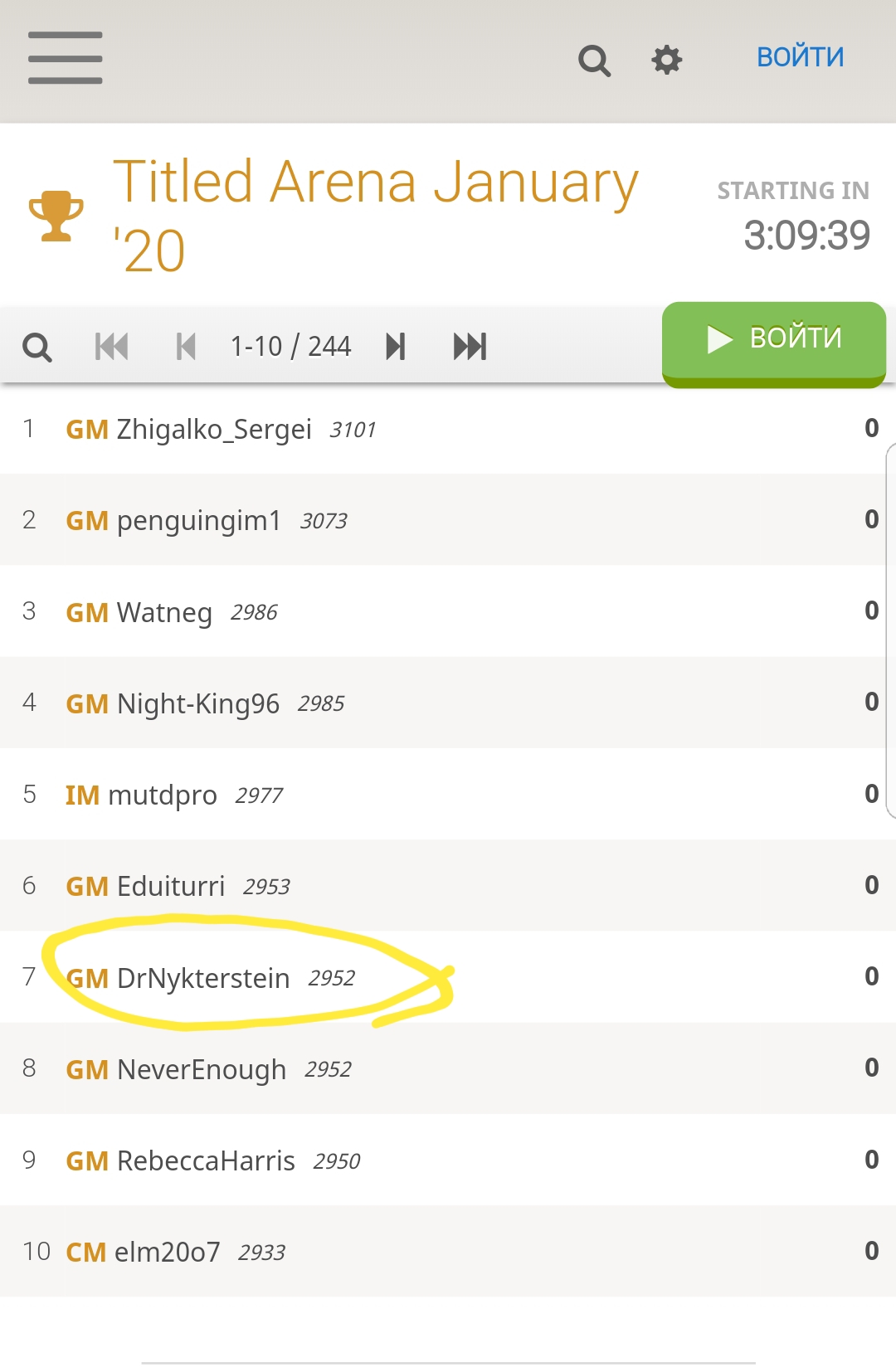Image resolution: width=896 pixels, height=1372 pixels.
Task: Open NeverEnough player row
Action: [201, 1069]
